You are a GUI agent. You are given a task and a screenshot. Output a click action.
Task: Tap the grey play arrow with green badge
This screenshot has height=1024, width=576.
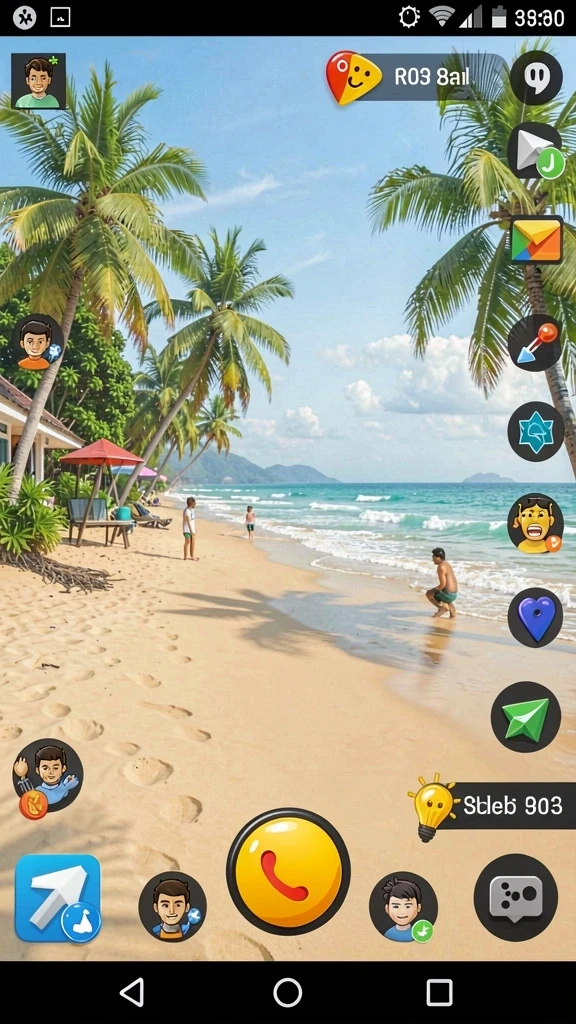pos(536,151)
